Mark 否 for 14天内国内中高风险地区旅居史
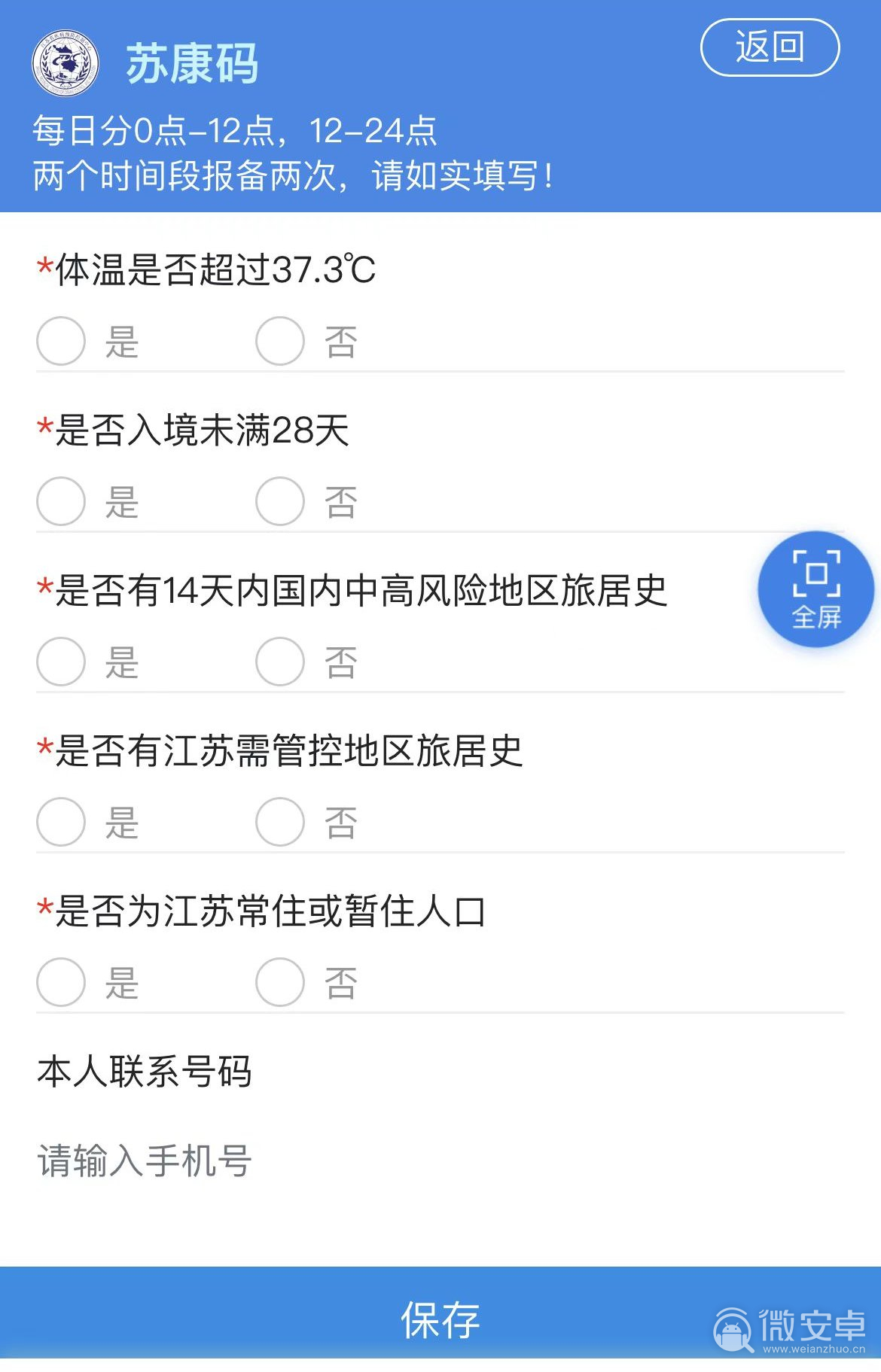 pos(280,662)
